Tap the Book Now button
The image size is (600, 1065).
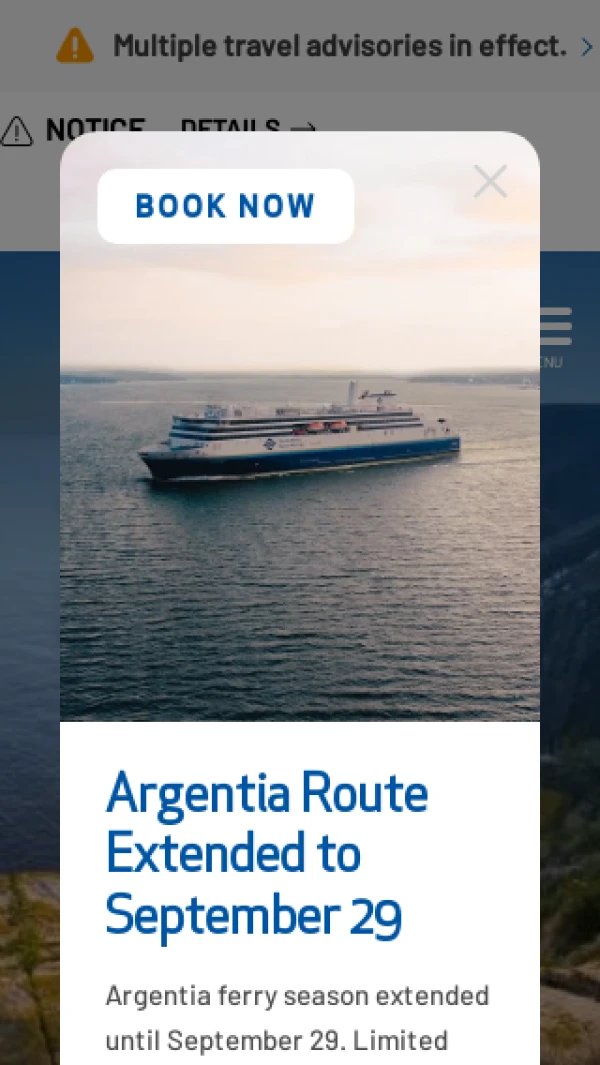[226, 206]
